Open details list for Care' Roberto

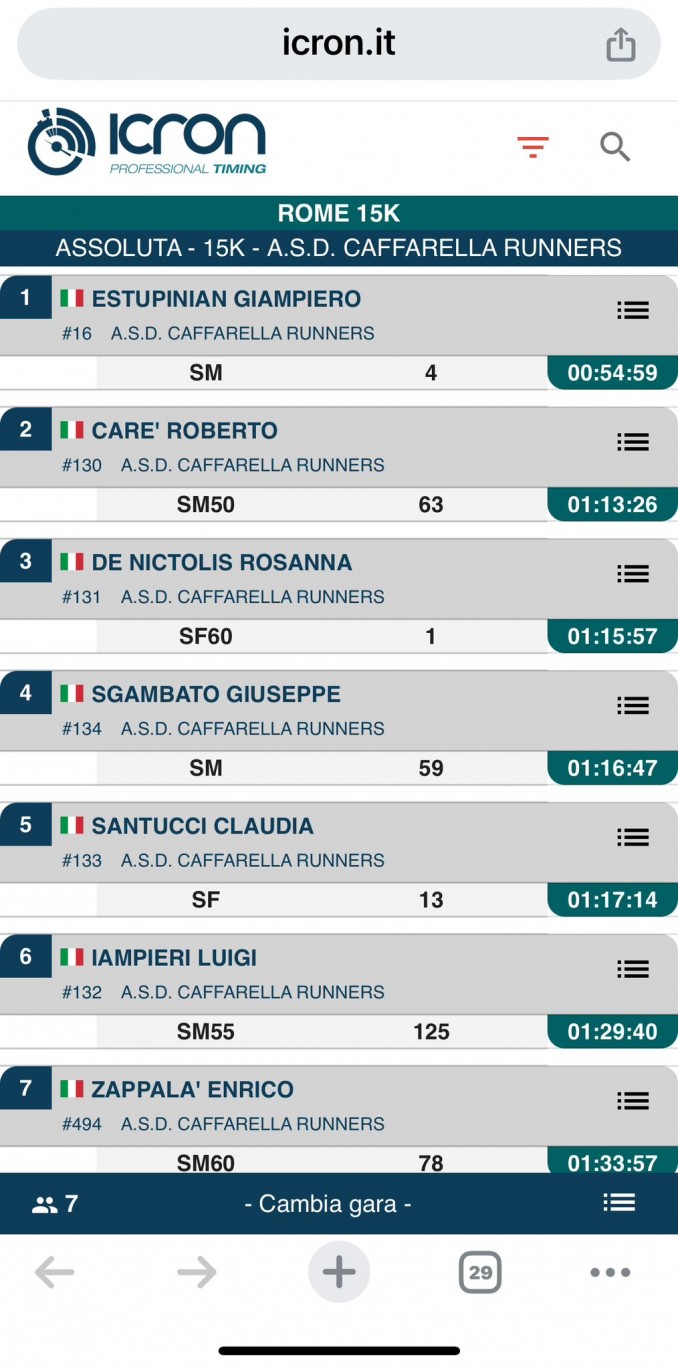(x=633, y=442)
